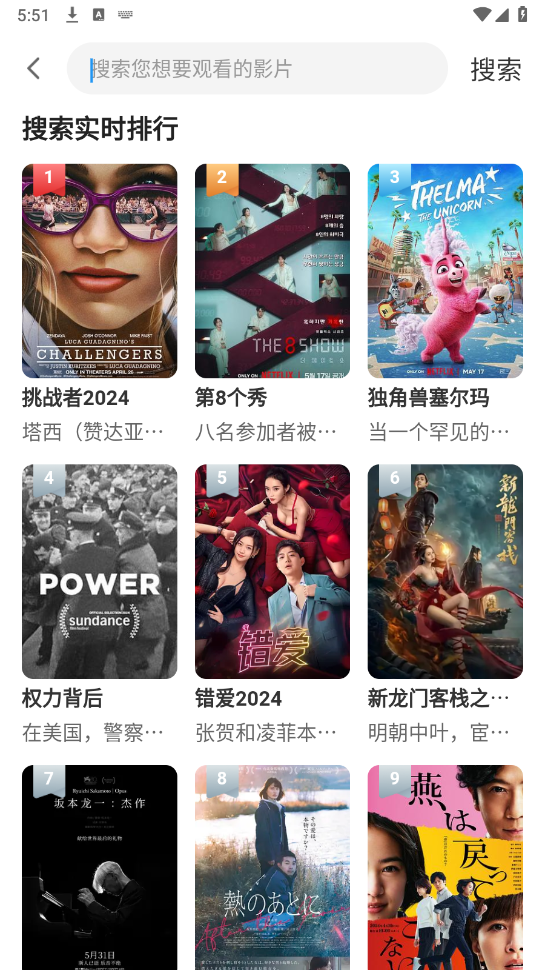Focus the movie search input field
The height and width of the screenshot is (970, 545).
(x=257, y=69)
